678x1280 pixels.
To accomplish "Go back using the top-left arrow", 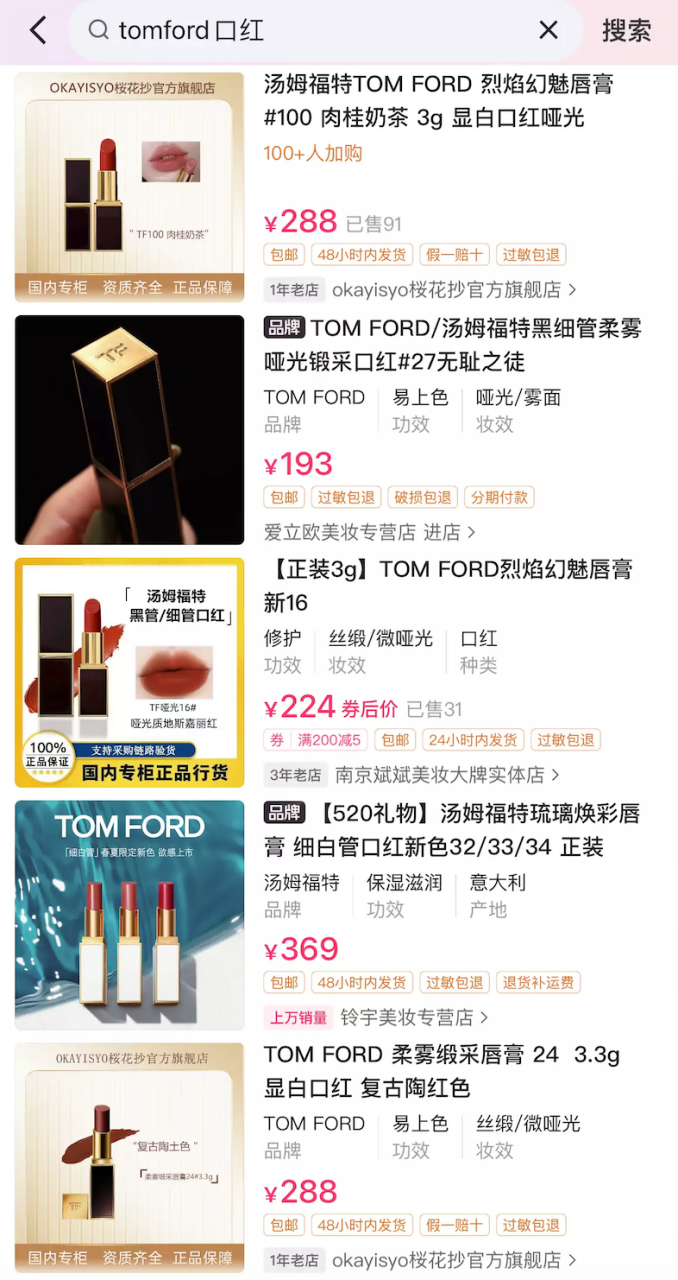I will coord(38,31).
